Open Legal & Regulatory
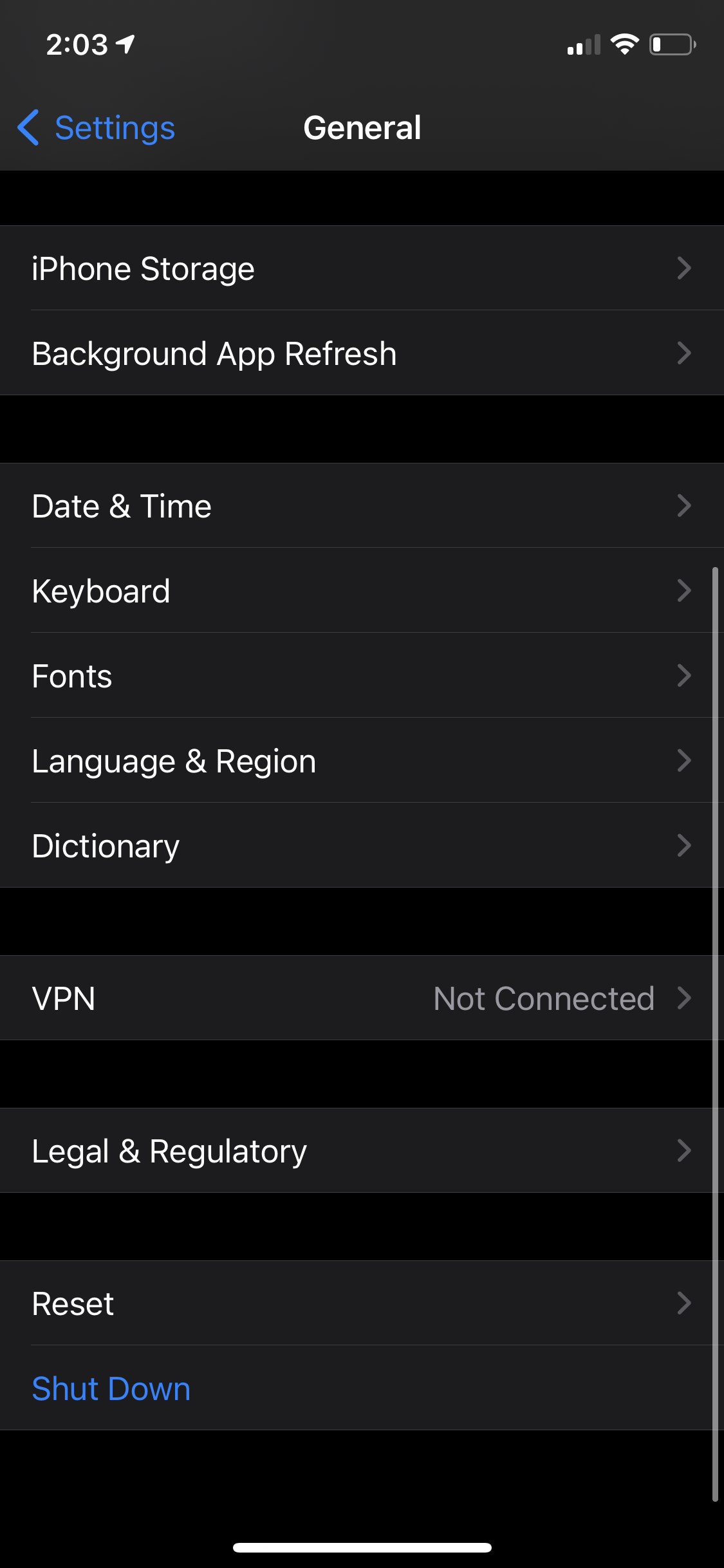 click(x=360, y=1151)
